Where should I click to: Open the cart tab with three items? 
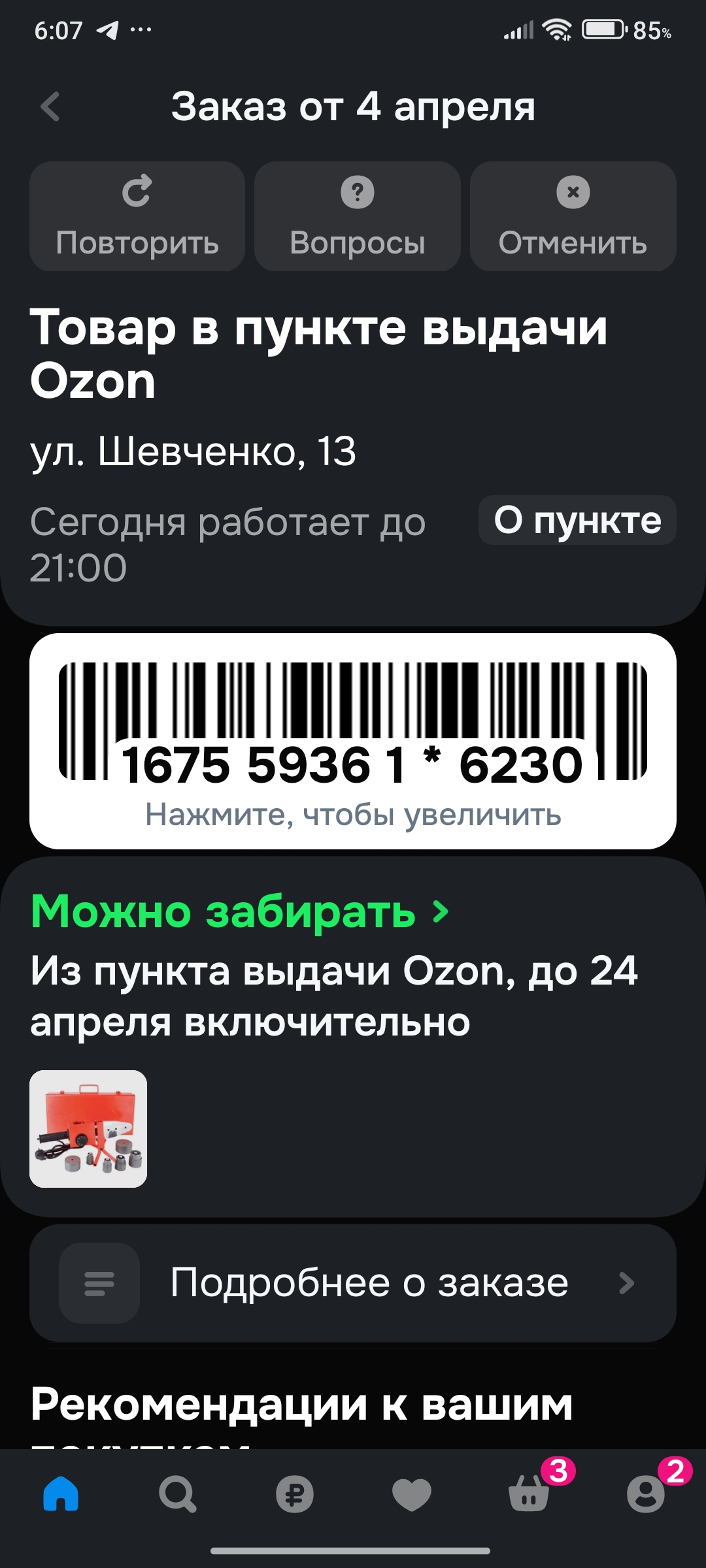click(x=529, y=1494)
